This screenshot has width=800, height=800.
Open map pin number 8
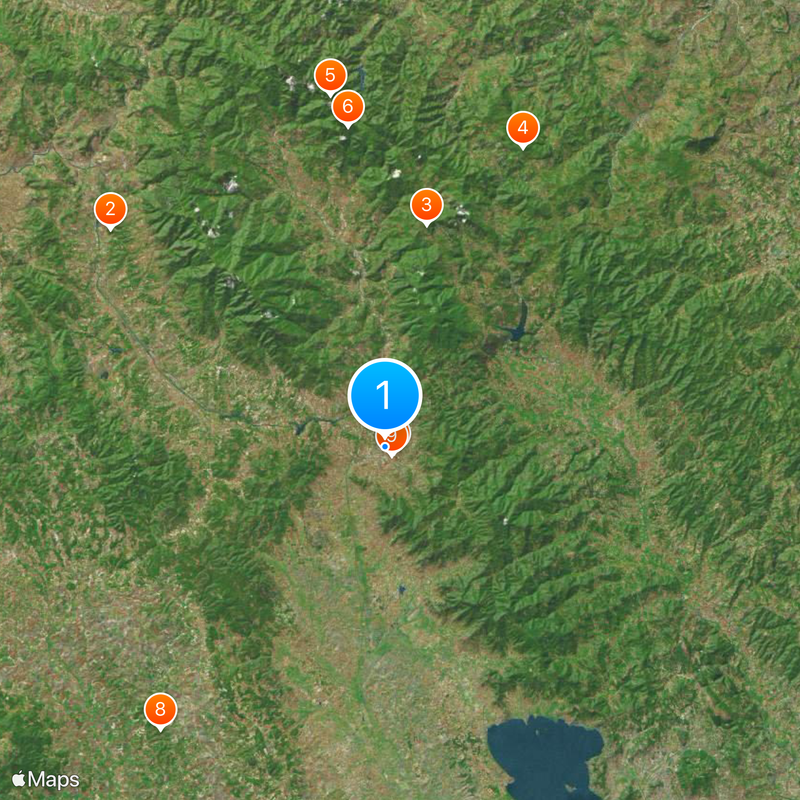click(159, 710)
